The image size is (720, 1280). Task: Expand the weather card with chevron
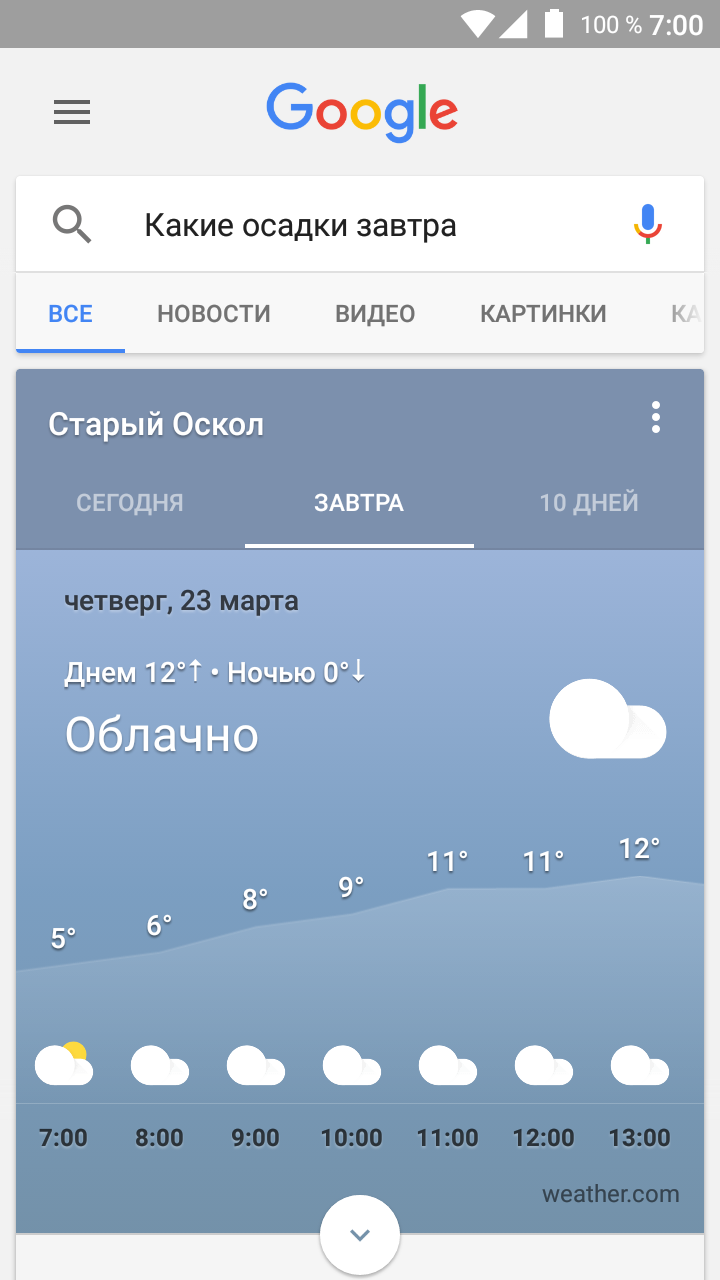[x=360, y=1235]
